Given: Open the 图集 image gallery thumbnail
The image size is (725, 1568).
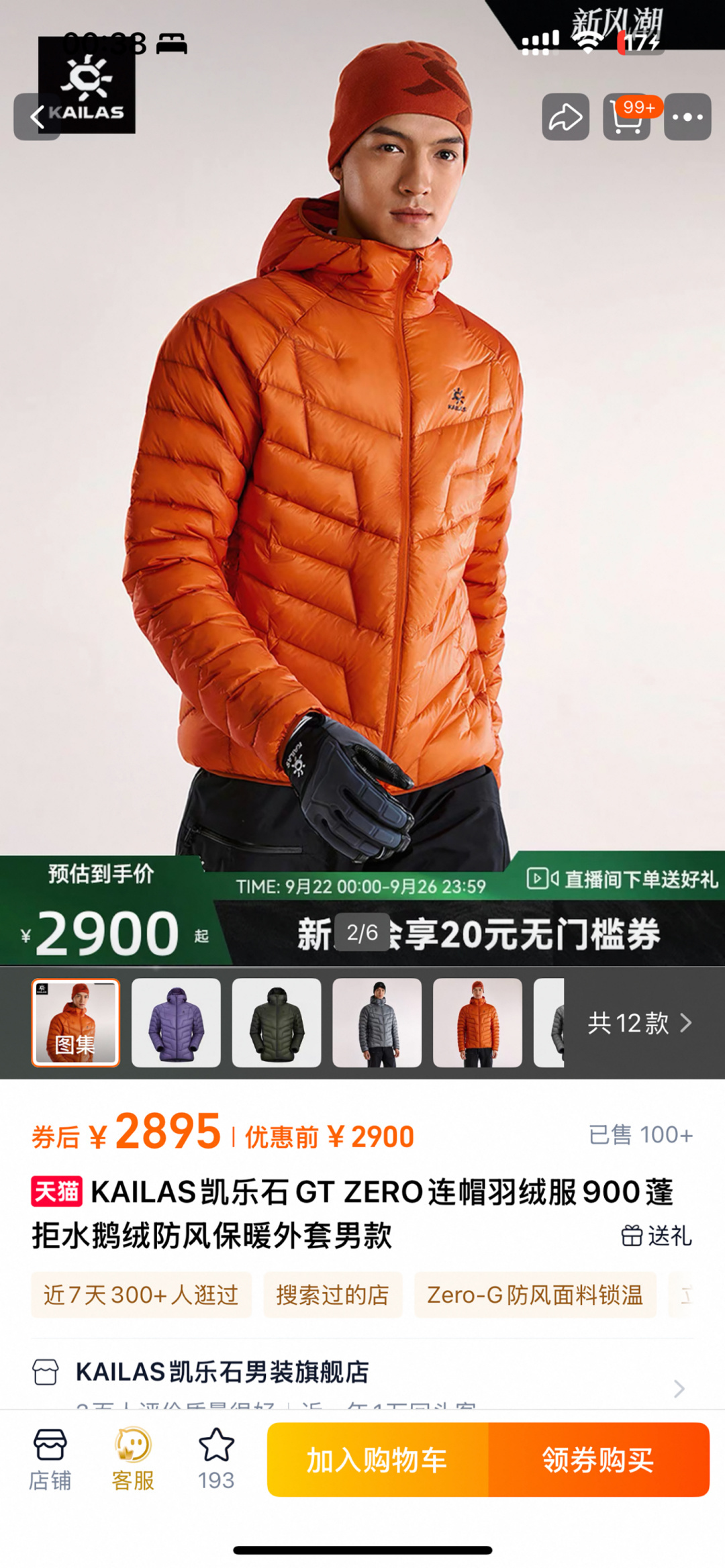Looking at the screenshot, I should point(76,1022).
